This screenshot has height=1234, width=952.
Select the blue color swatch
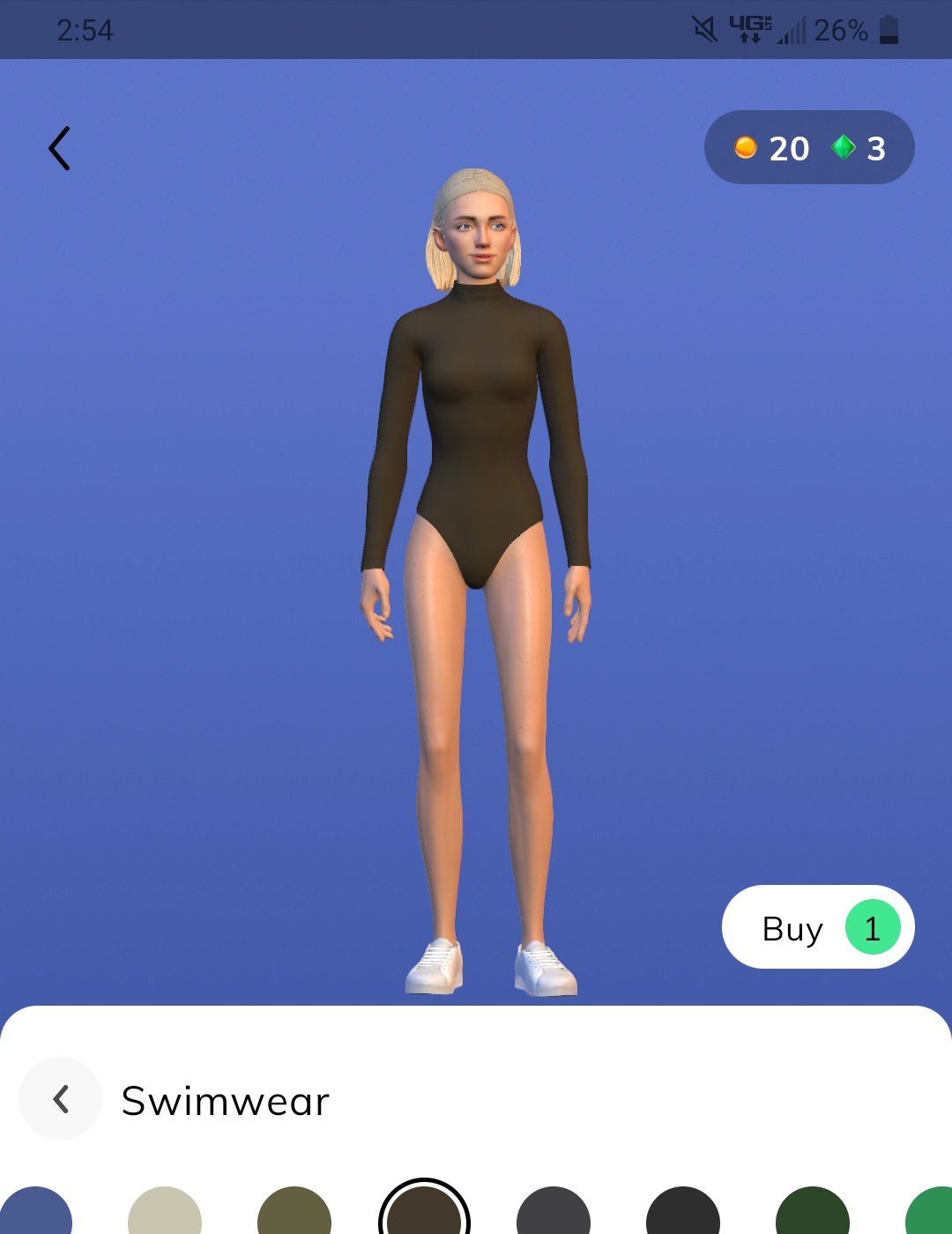[35, 1215]
